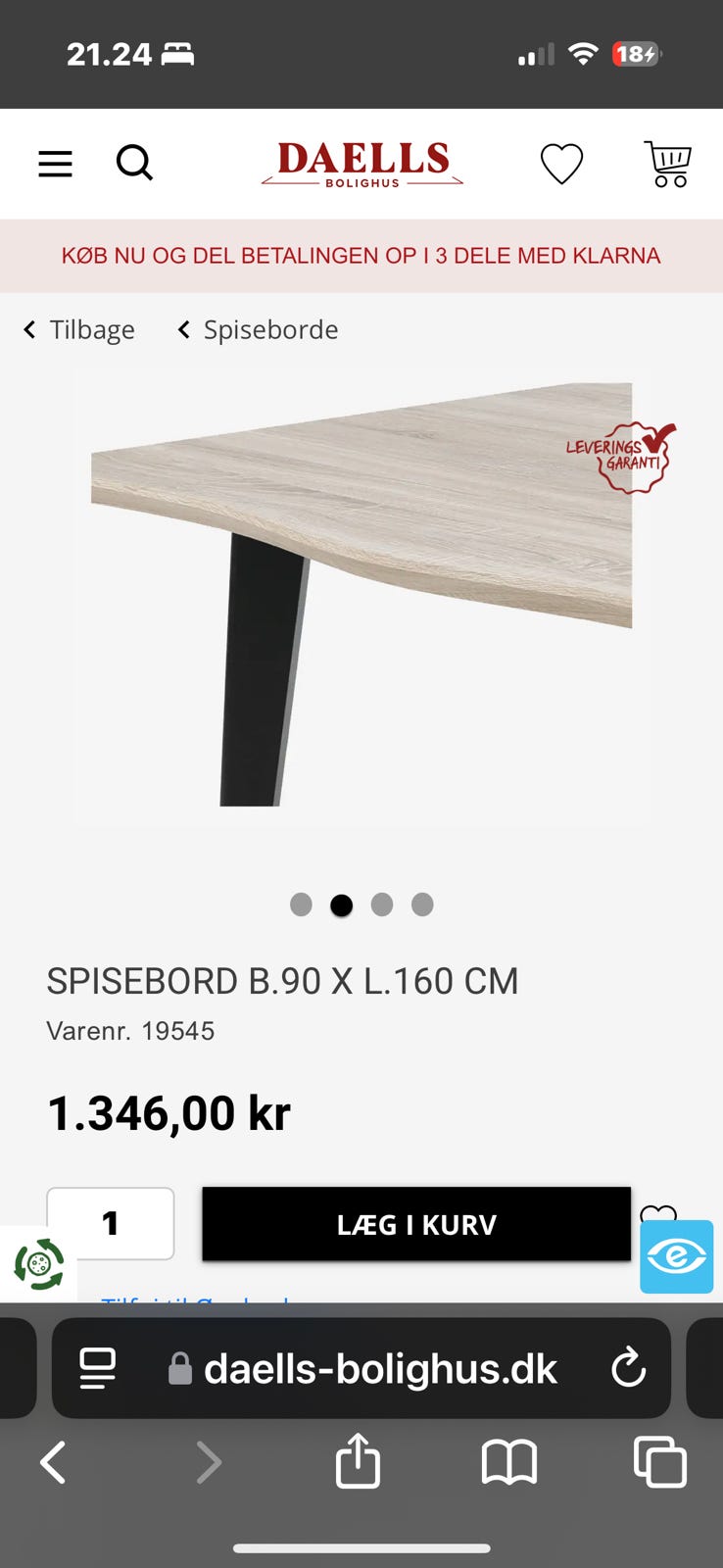Open the Safari page settings menu
723x1568 pixels.
pos(98,1368)
